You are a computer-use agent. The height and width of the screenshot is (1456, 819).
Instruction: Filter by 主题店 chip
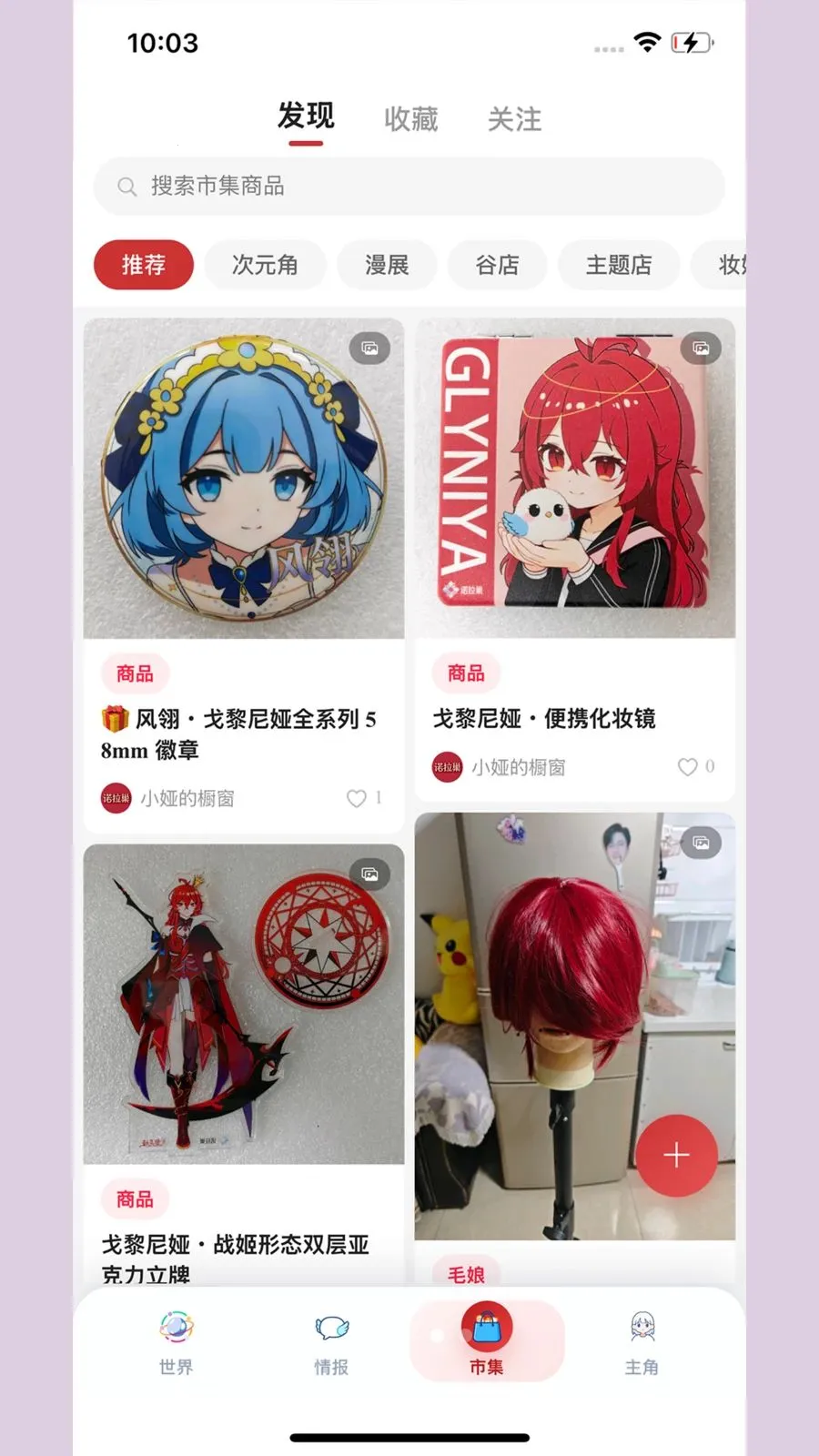coord(619,265)
